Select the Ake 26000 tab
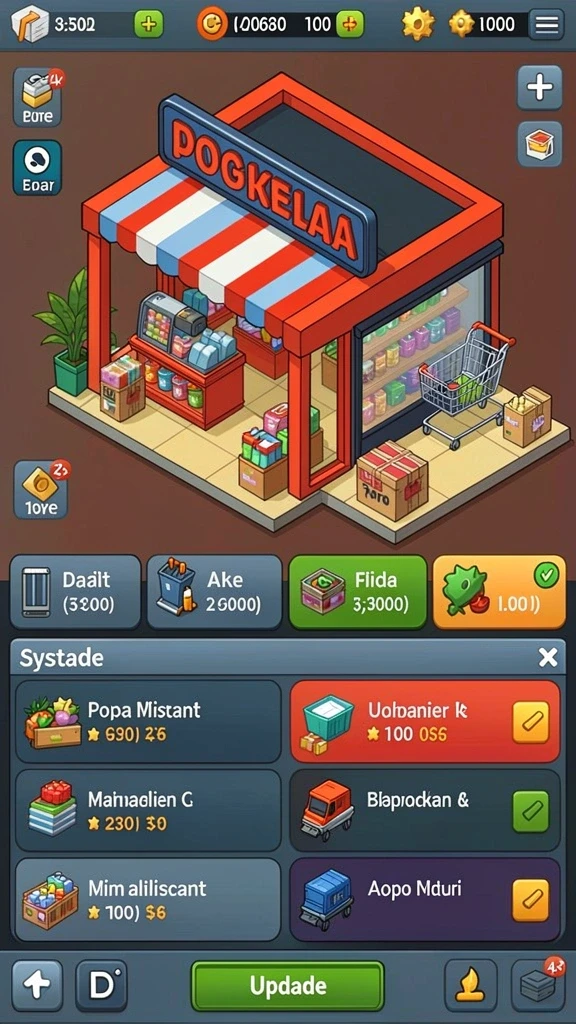The image size is (576, 1024). pos(214,592)
